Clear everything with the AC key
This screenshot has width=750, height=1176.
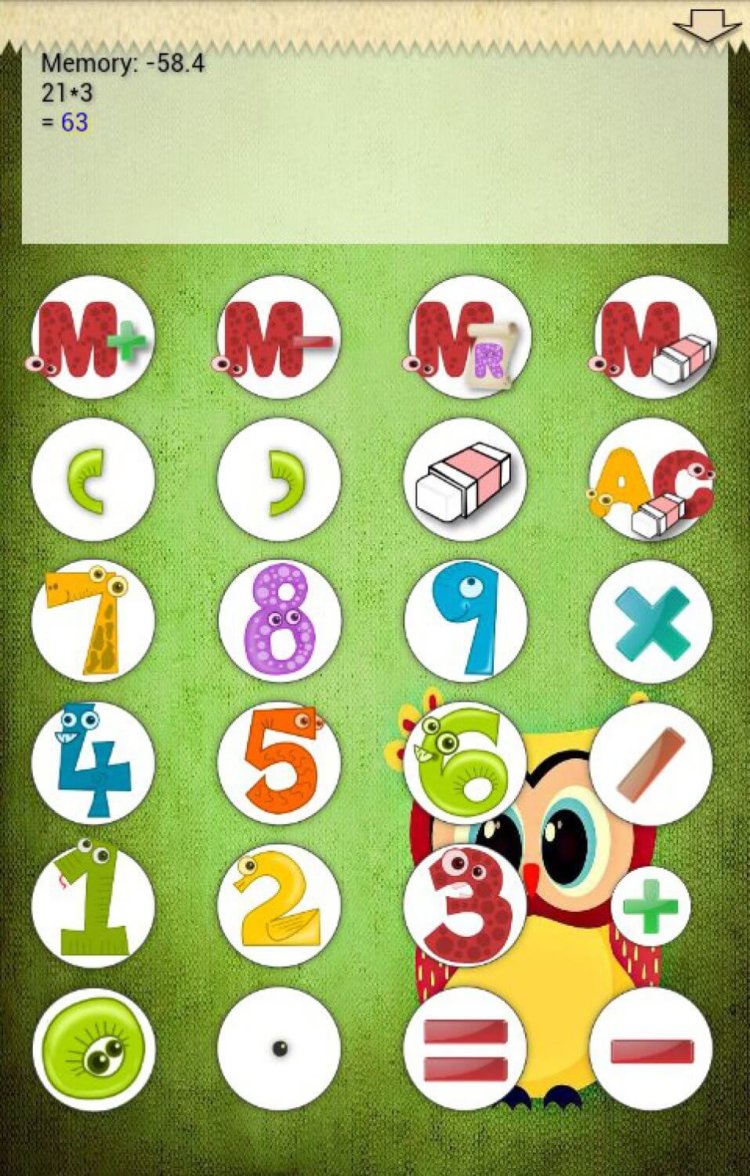click(x=651, y=480)
